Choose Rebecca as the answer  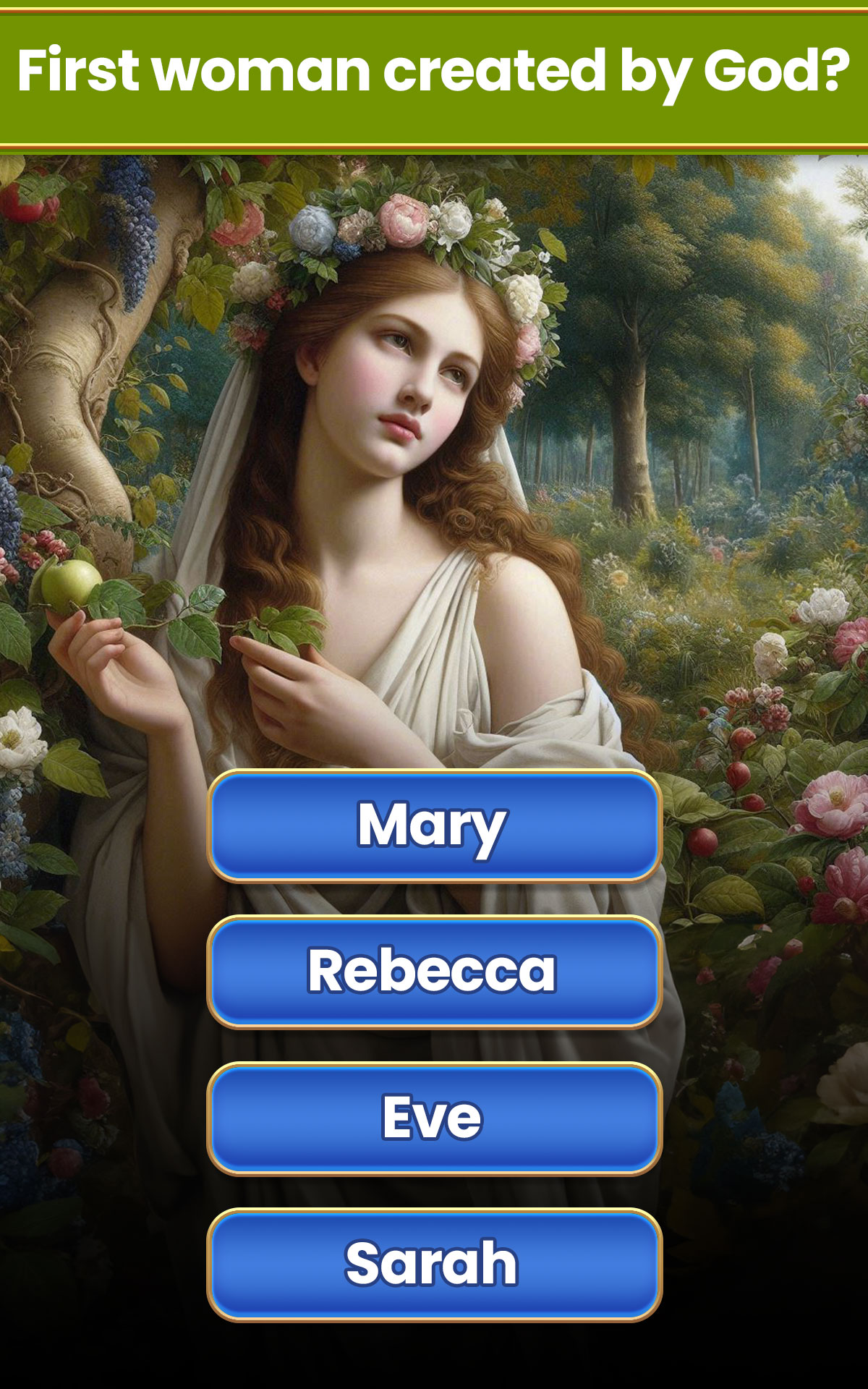click(x=434, y=972)
